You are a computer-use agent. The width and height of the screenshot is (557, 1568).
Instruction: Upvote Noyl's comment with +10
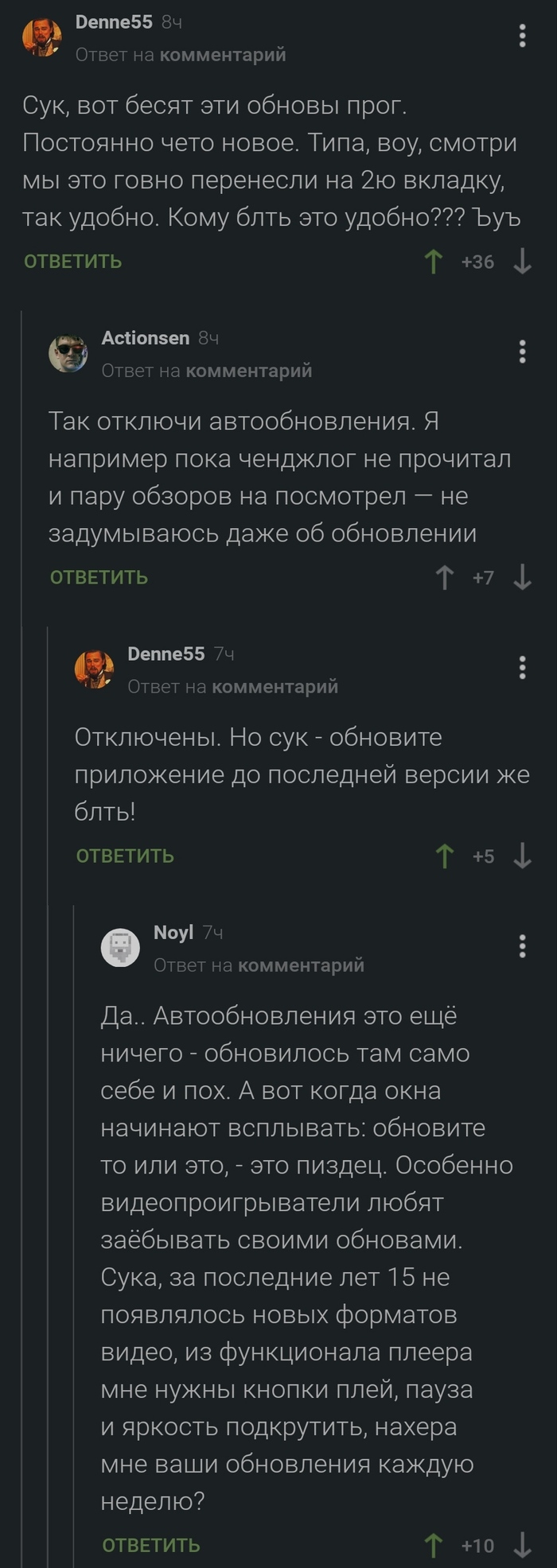coord(433,1546)
